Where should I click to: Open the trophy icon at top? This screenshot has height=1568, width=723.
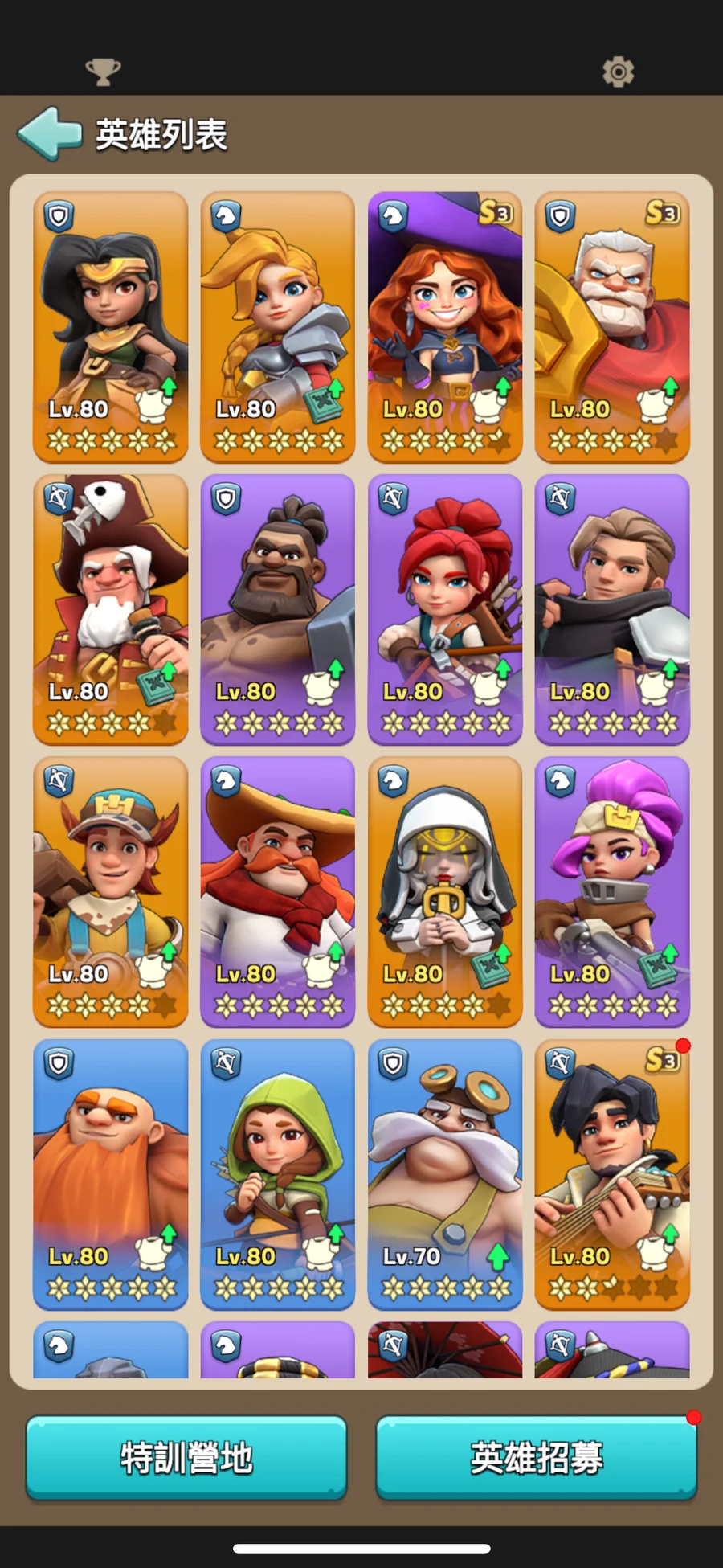(x=103, y=72)
